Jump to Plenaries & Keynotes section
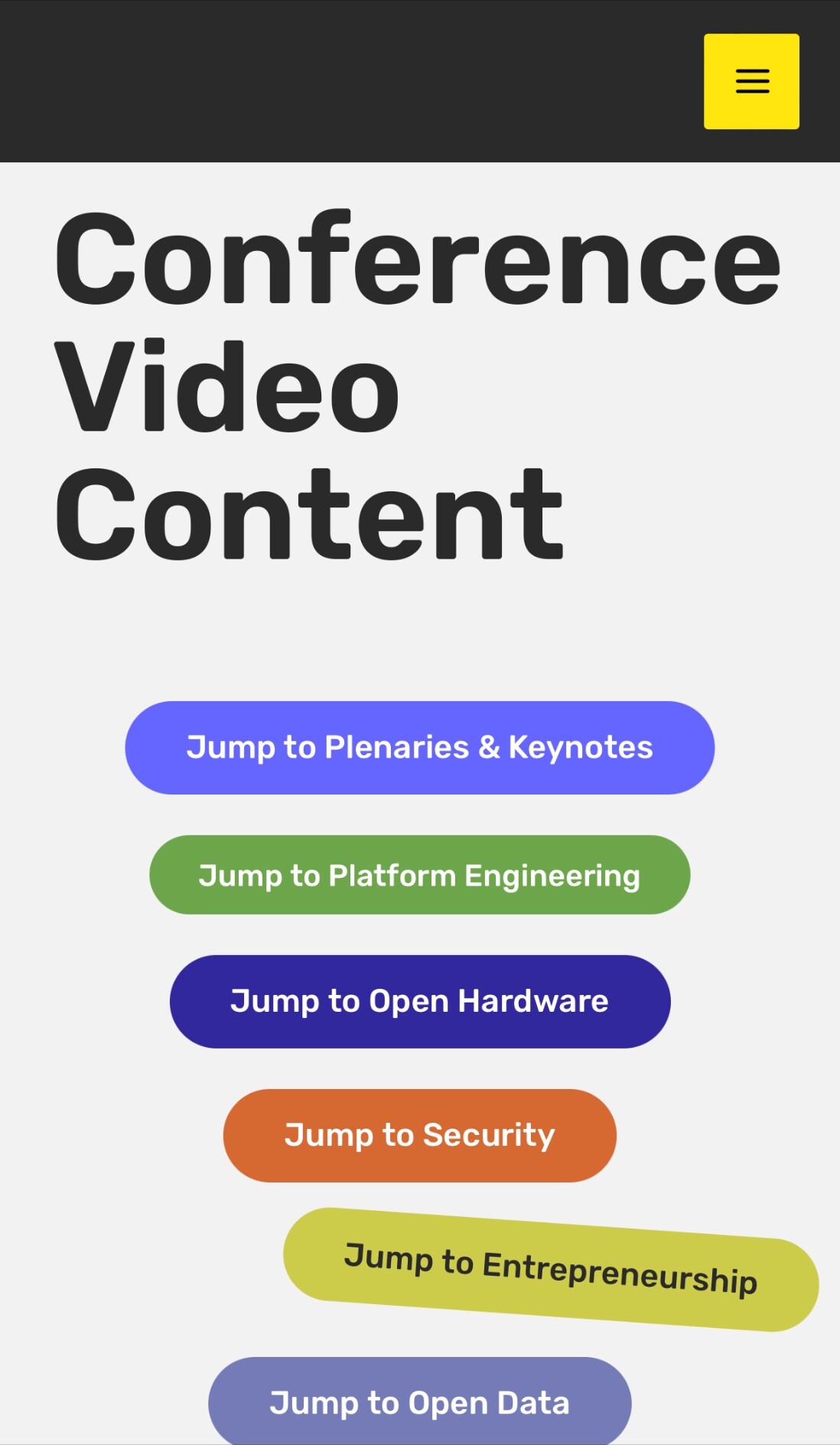Screen dimensions: 840x1445 [x=419, y=748]
